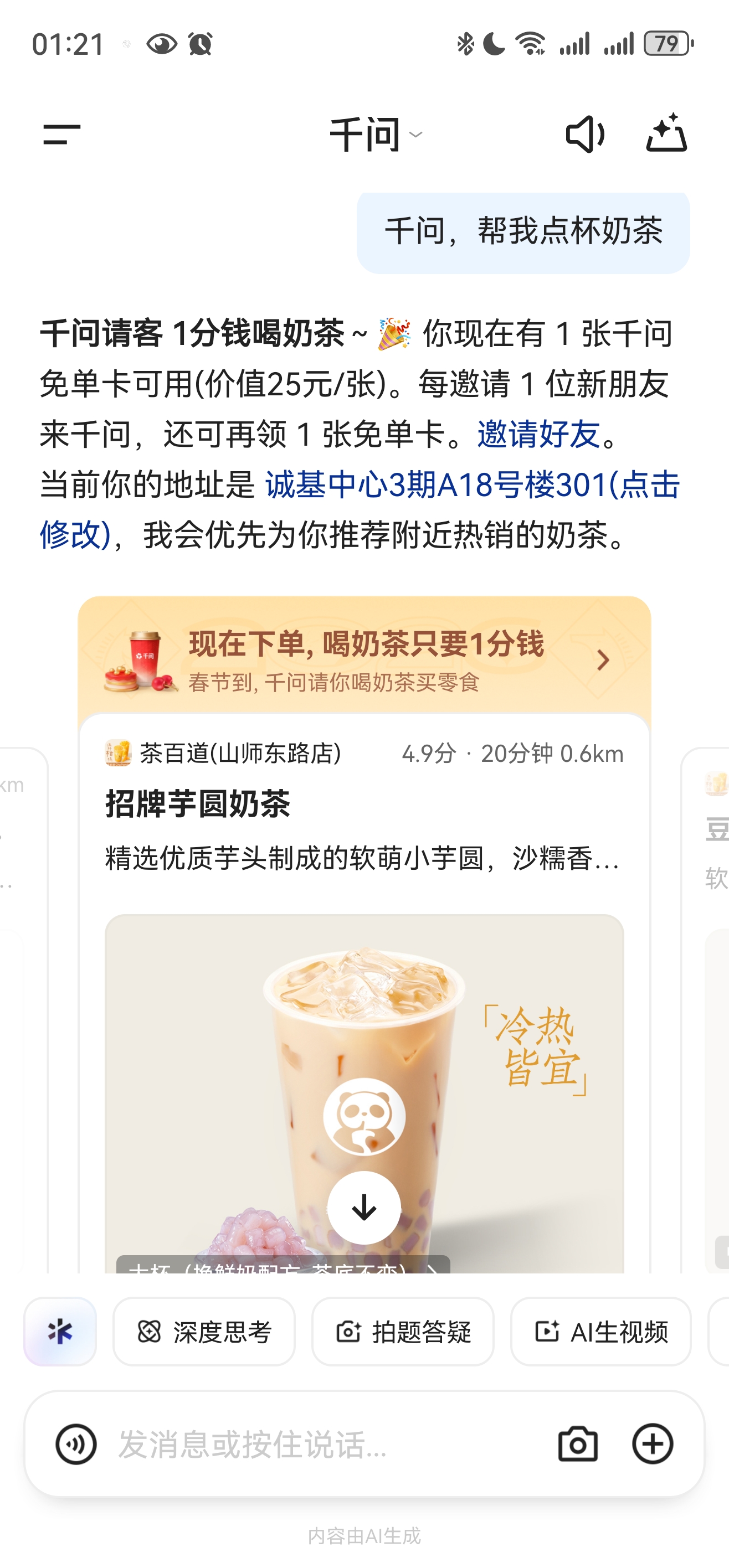Image resolution: width=729 pixels, height=1568 pixels.
Task: Enable 深度思考 mode
Action: tap(204, 1332)
